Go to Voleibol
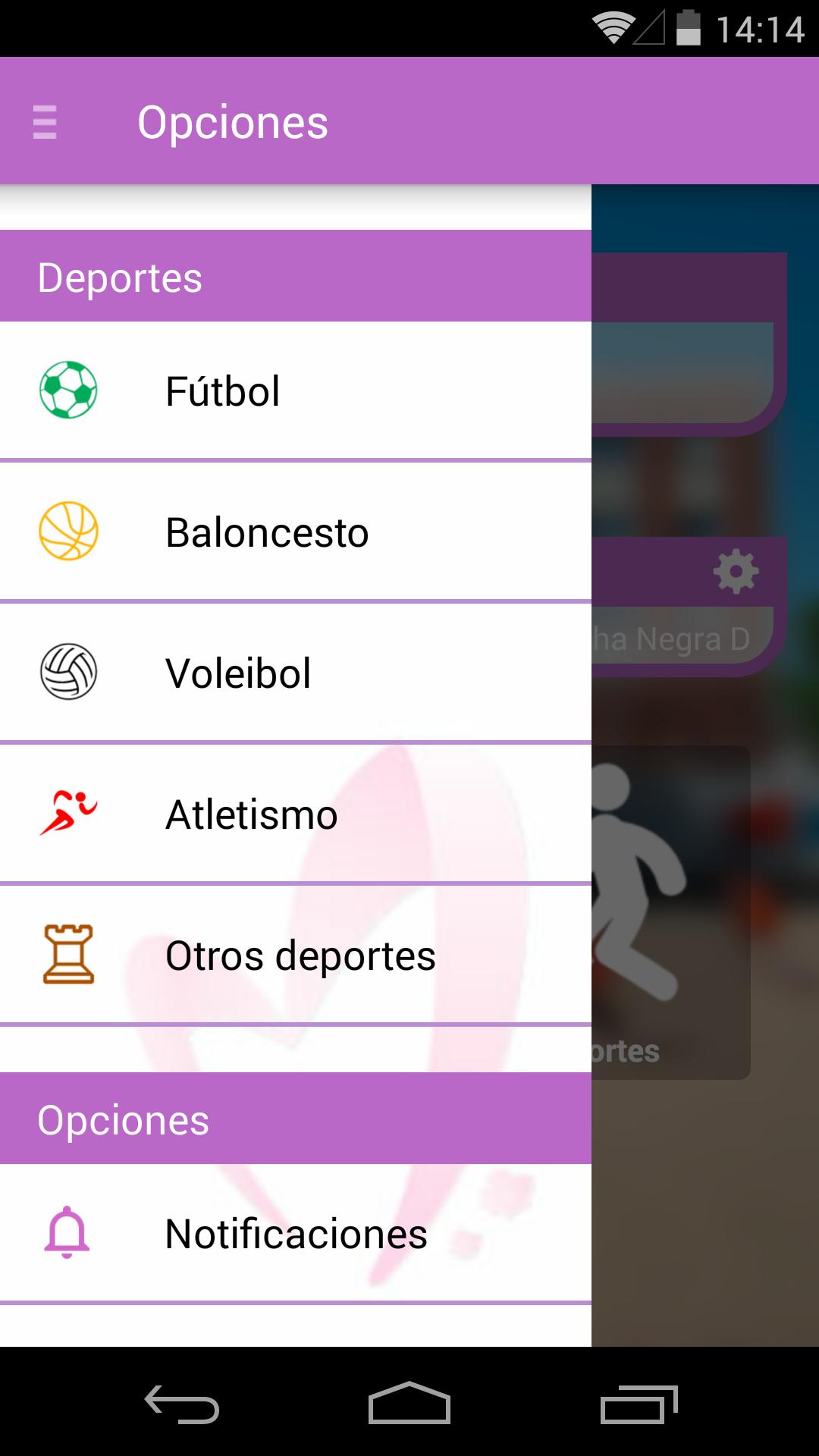This screenshot has height=1456, width=819. coord(296,673)
